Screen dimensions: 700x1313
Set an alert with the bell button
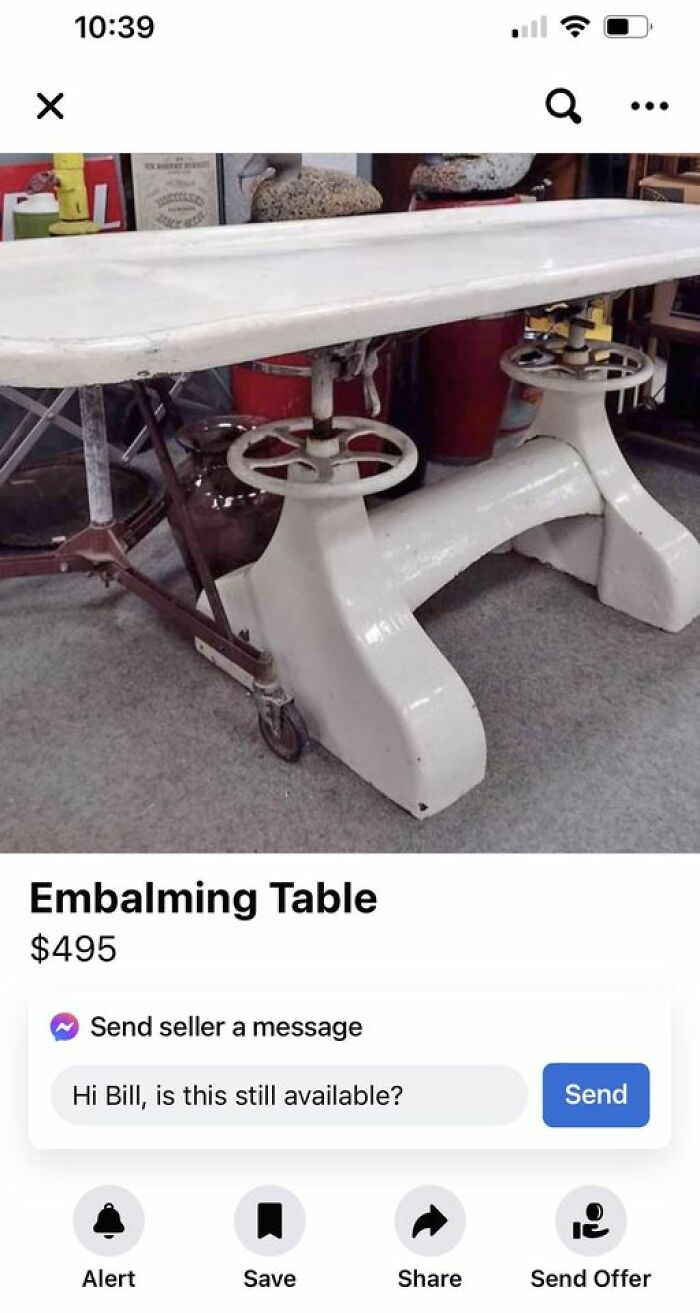click(109, 1221)
